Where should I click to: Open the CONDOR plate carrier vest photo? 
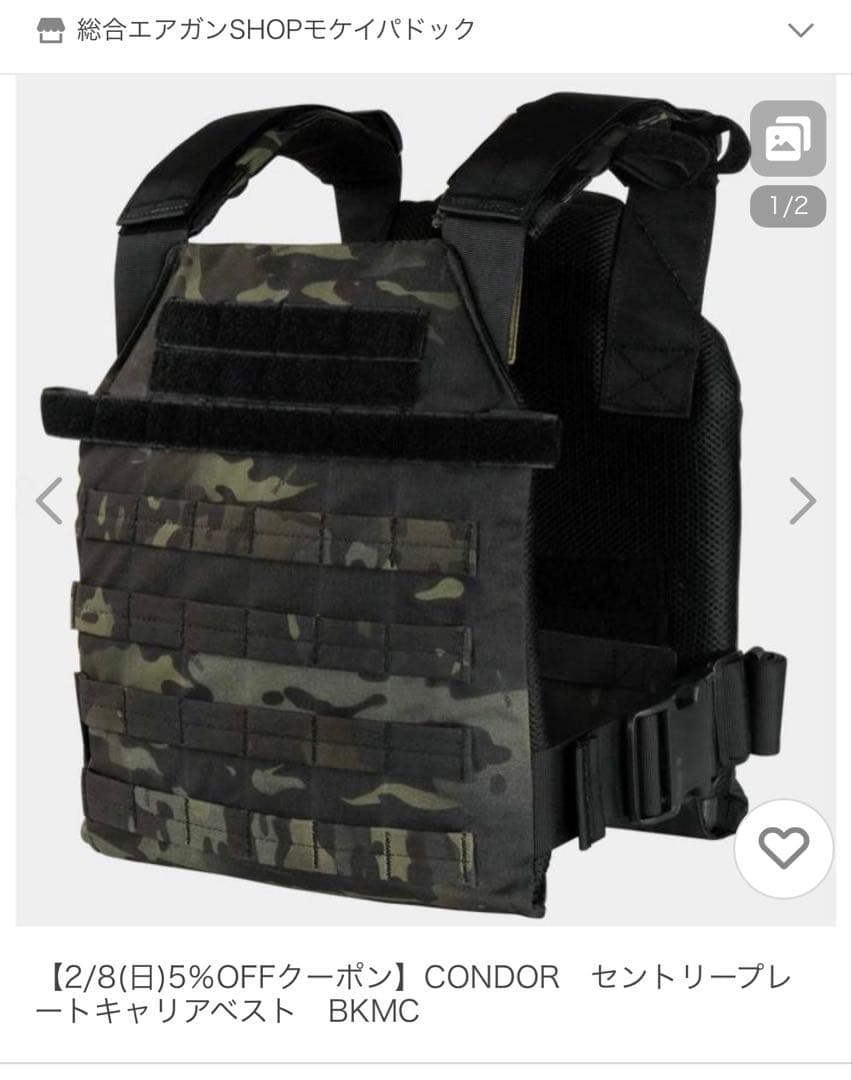(x=400, y=520)
